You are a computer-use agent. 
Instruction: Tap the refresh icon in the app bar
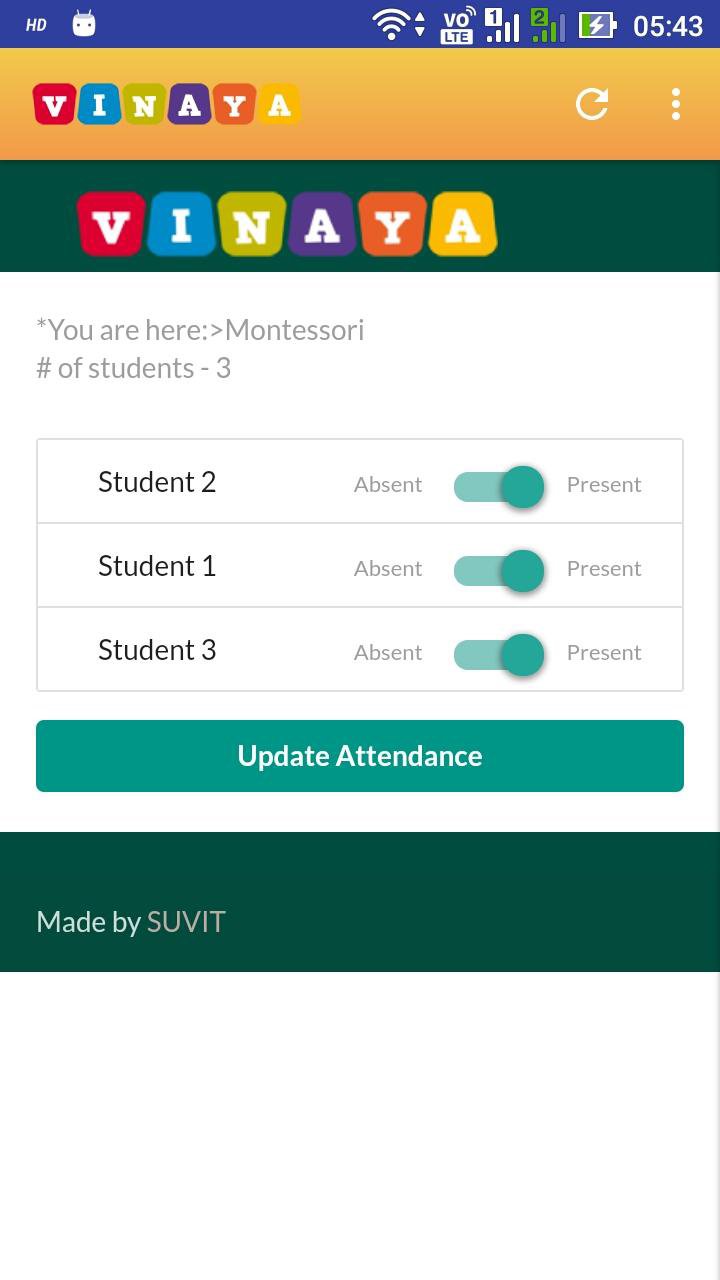coord(591,103)
